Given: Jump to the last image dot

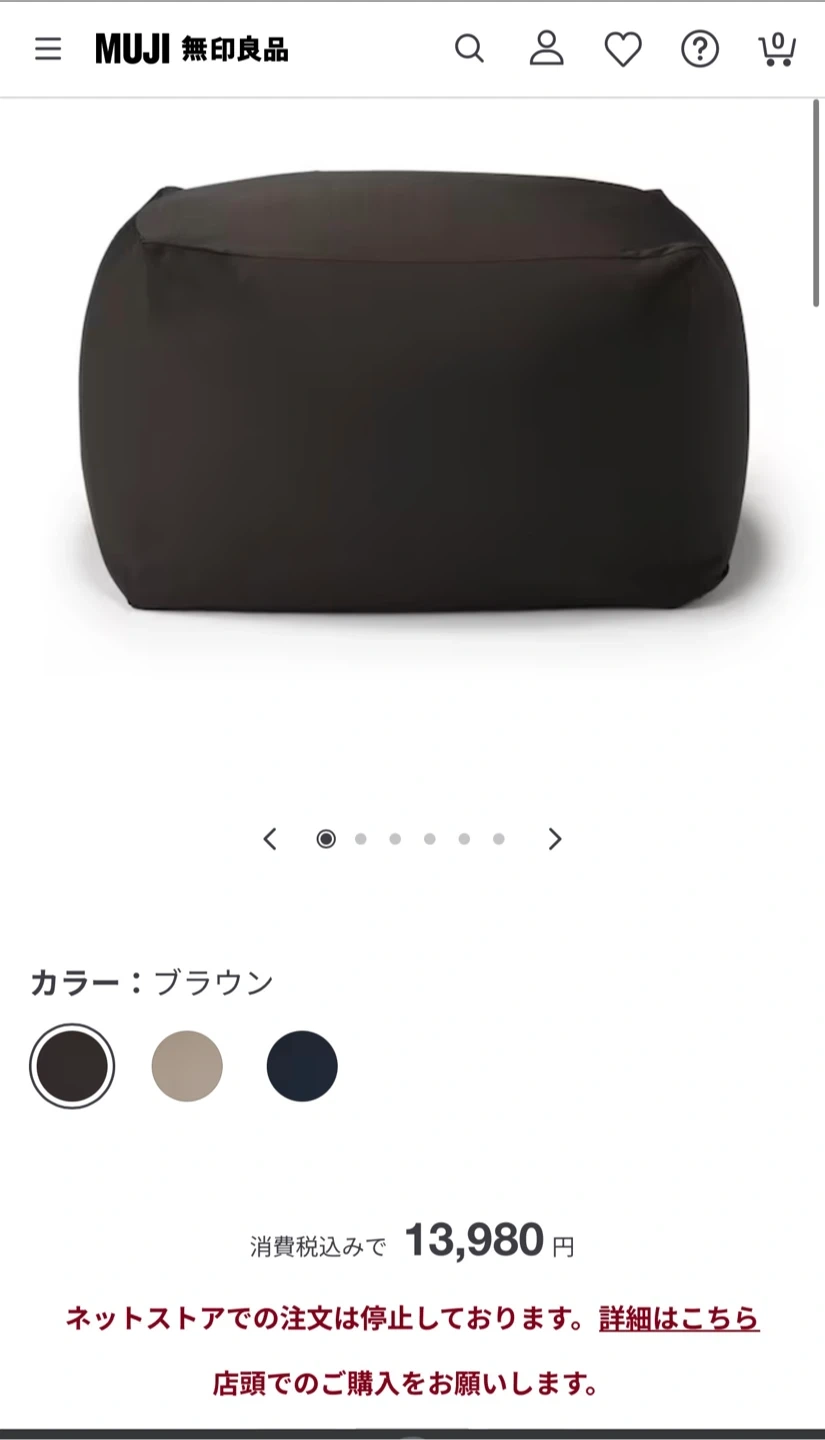Looking at the screenshot, I should click(498, 839).
